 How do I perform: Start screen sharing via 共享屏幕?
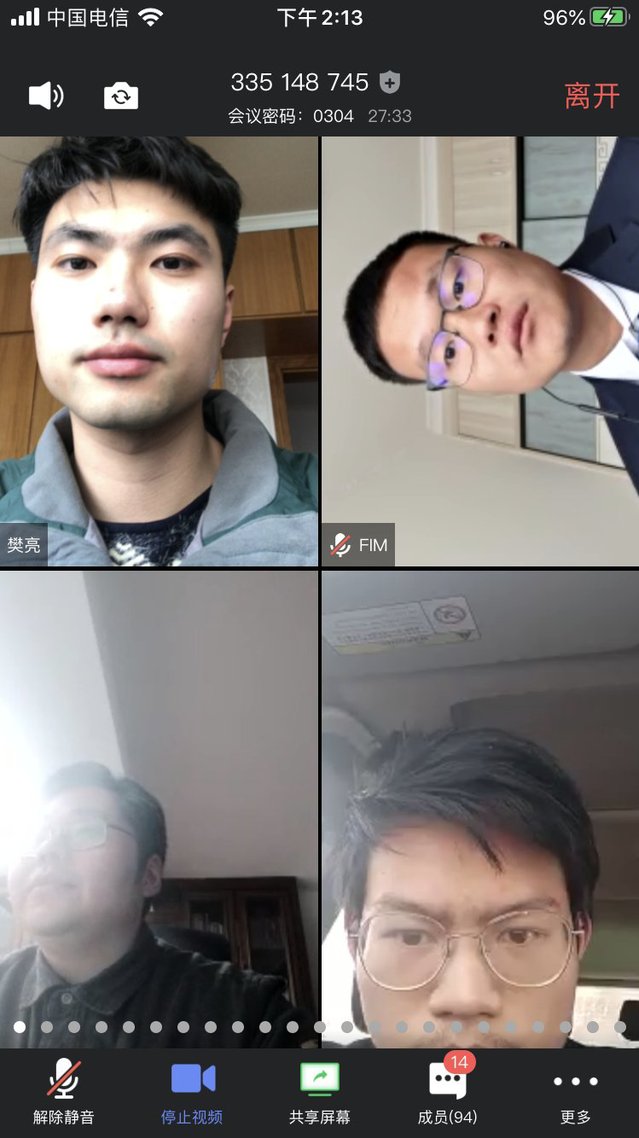tap(320, 1092)
